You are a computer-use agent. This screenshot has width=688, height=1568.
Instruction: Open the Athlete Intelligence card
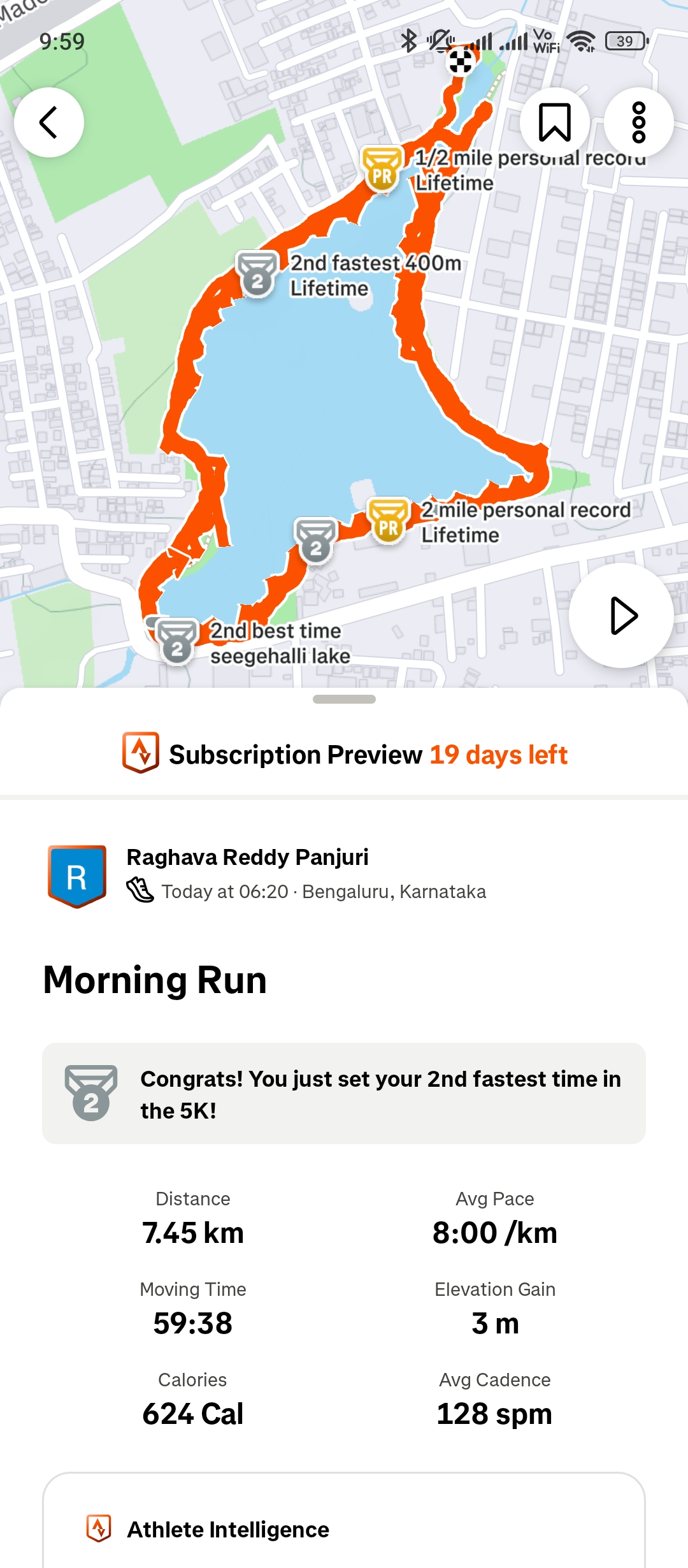(x=344, y=1528)
